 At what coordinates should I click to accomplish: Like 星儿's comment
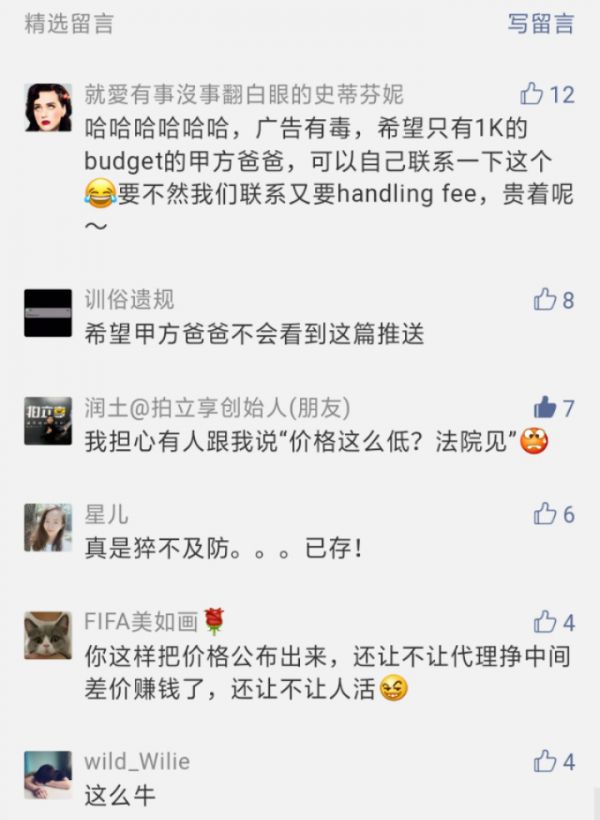click(544, 514)
